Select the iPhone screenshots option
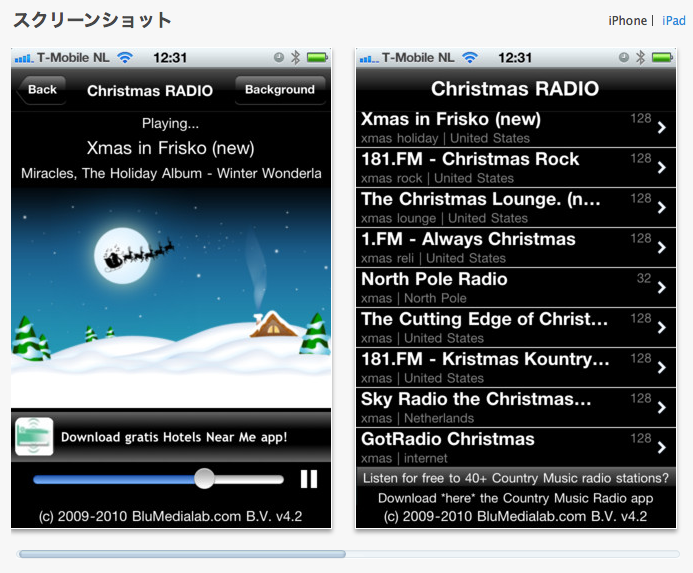 tap(627, 21)
